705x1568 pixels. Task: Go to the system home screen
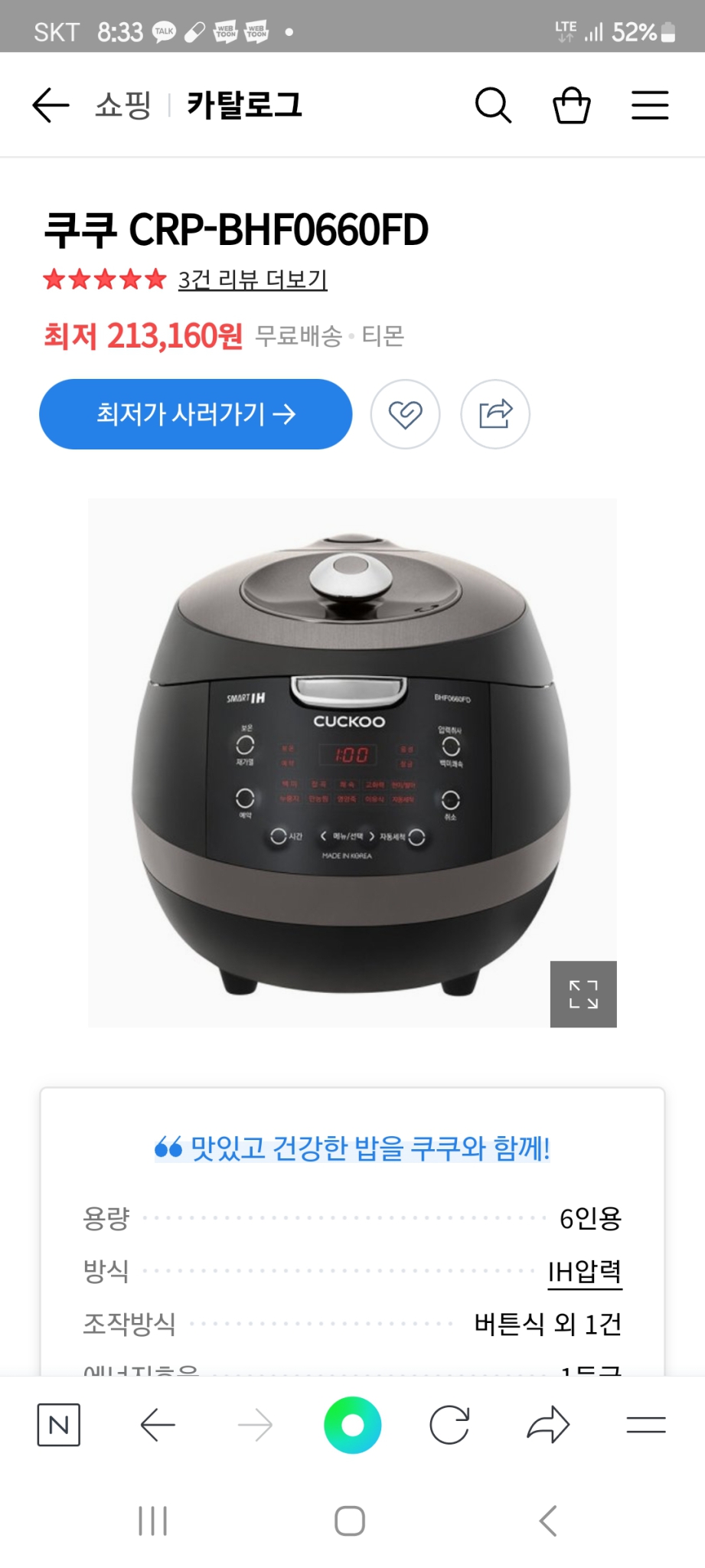[x=350, y=1521]
